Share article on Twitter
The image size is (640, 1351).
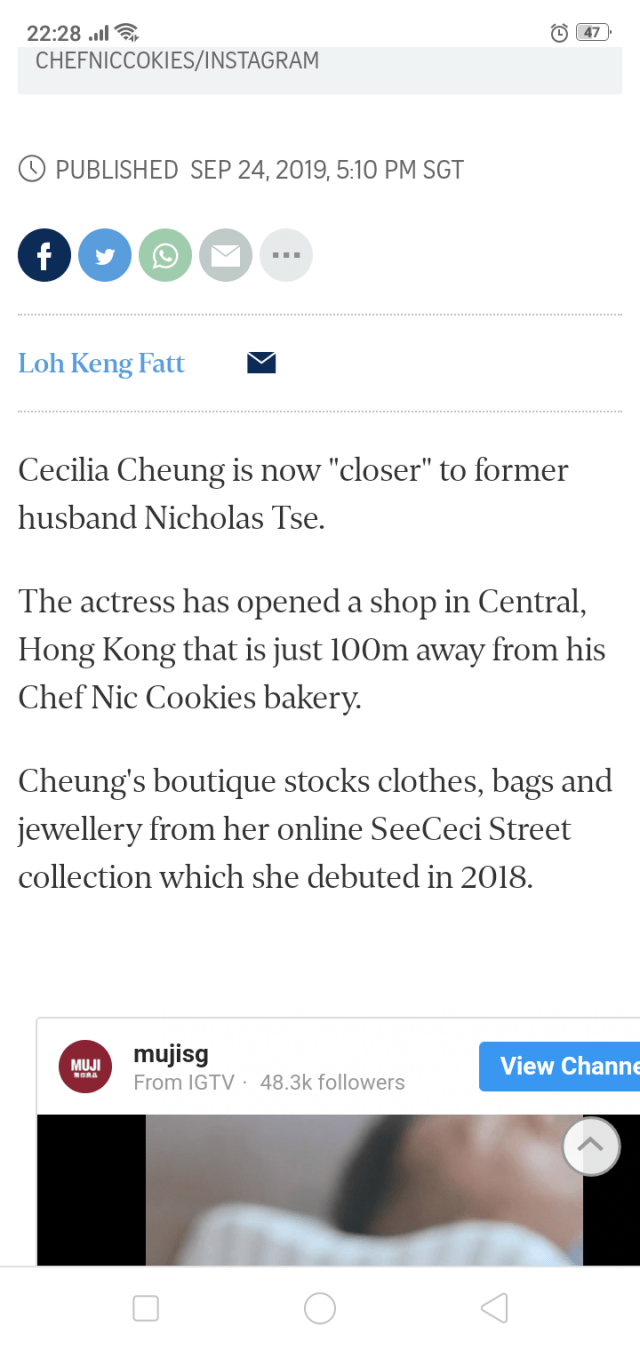pyautogui.click(x=105, y=256)
